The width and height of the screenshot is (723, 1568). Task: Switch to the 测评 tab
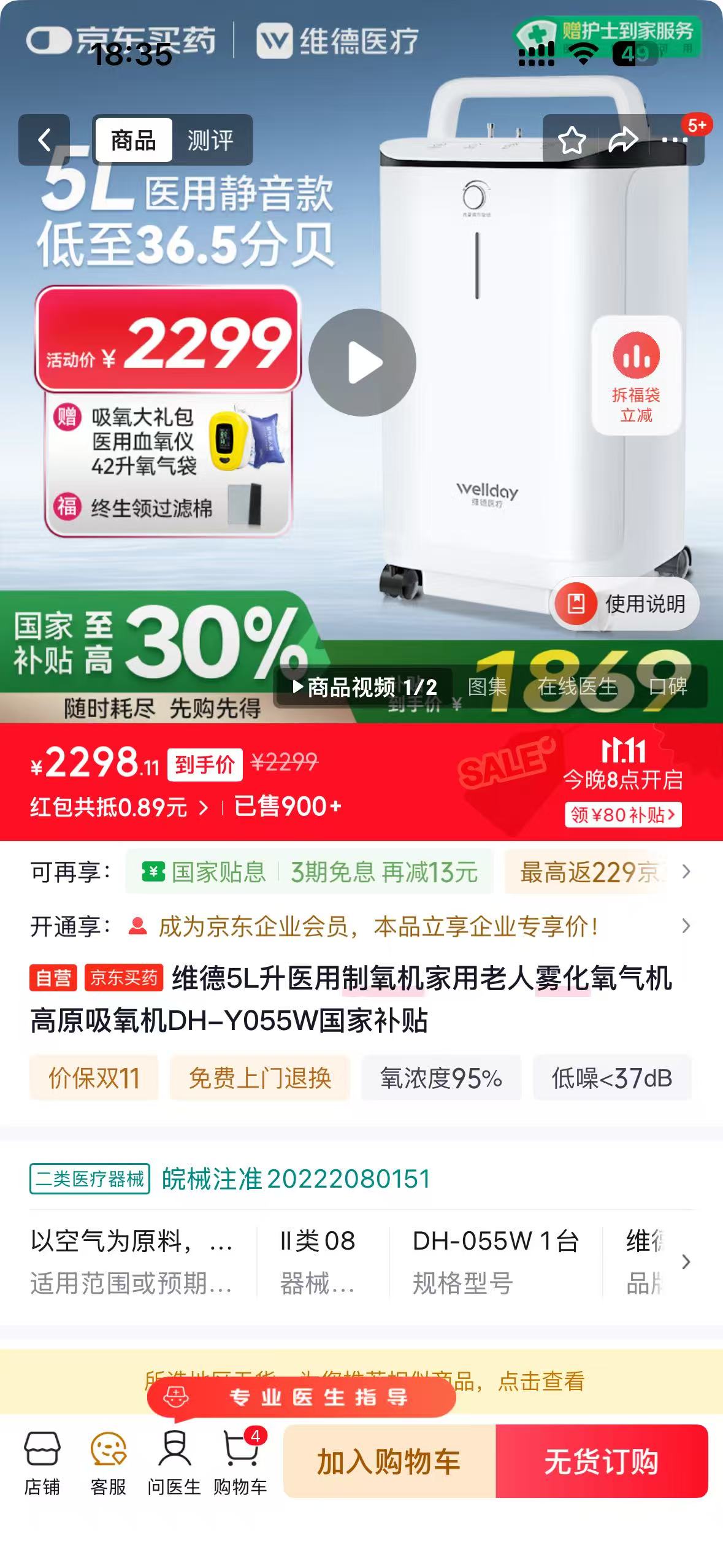pos(210,140)
